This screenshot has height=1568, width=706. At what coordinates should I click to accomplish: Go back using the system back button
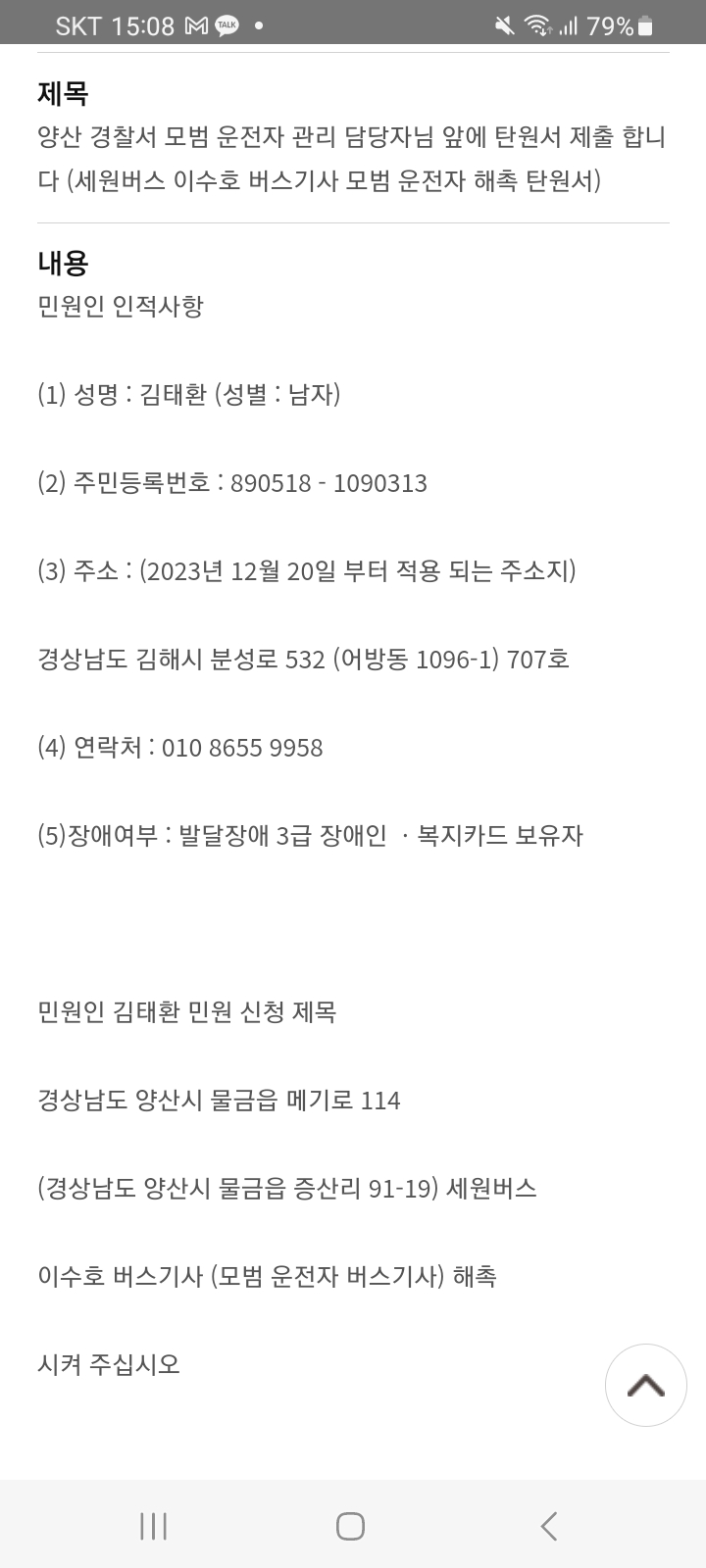[x=549, y=1526]
